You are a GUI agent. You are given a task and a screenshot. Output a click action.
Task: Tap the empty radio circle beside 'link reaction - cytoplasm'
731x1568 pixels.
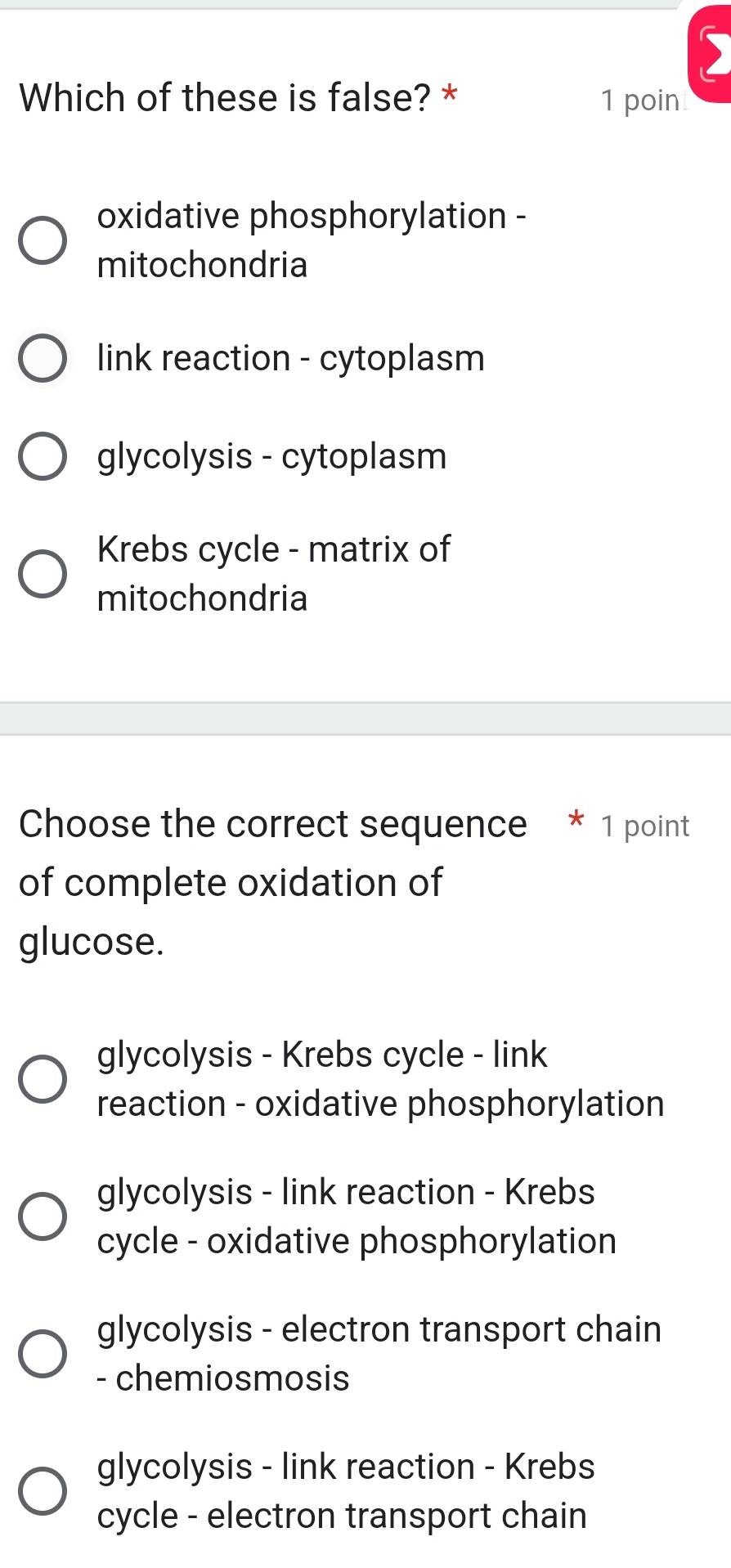(43, 357)
